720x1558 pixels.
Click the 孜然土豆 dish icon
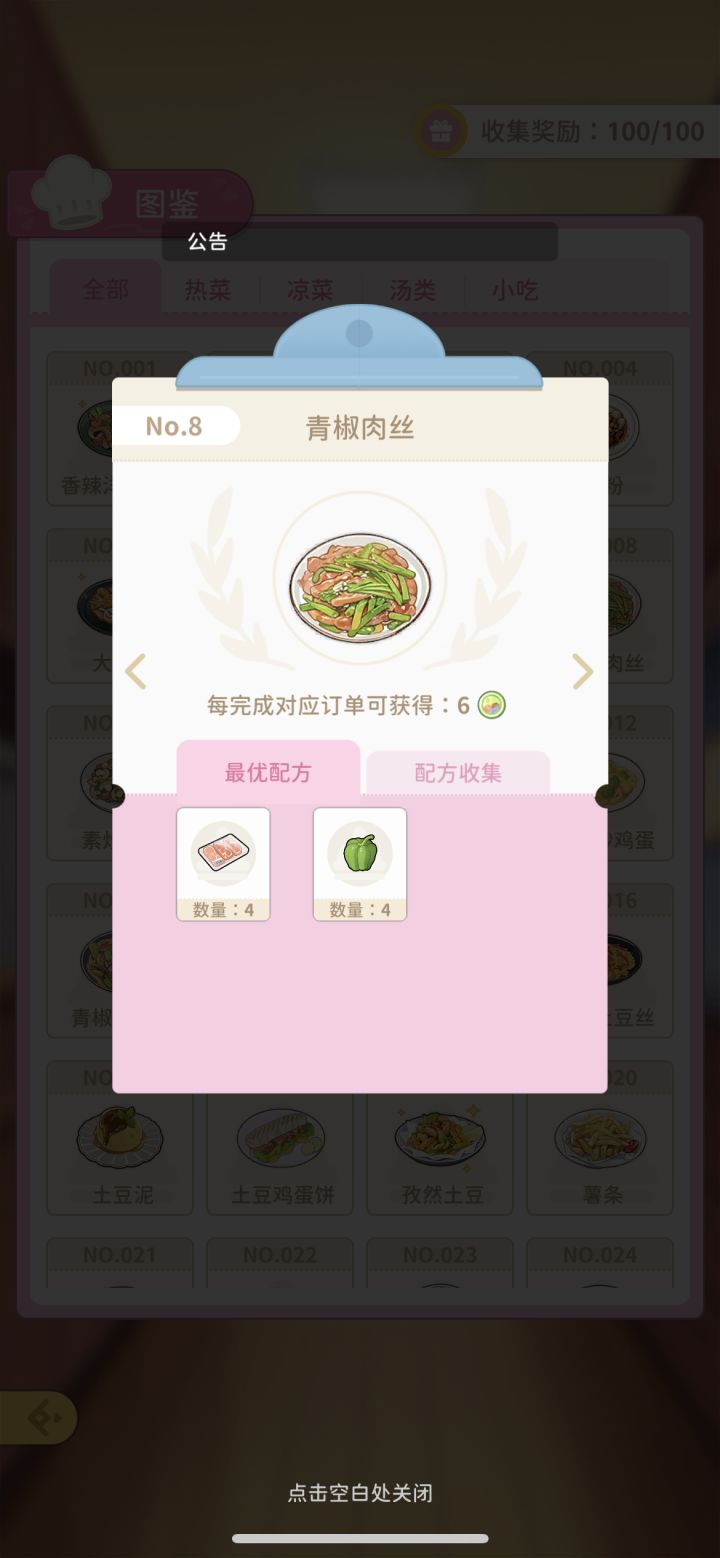coord(440,1138)
